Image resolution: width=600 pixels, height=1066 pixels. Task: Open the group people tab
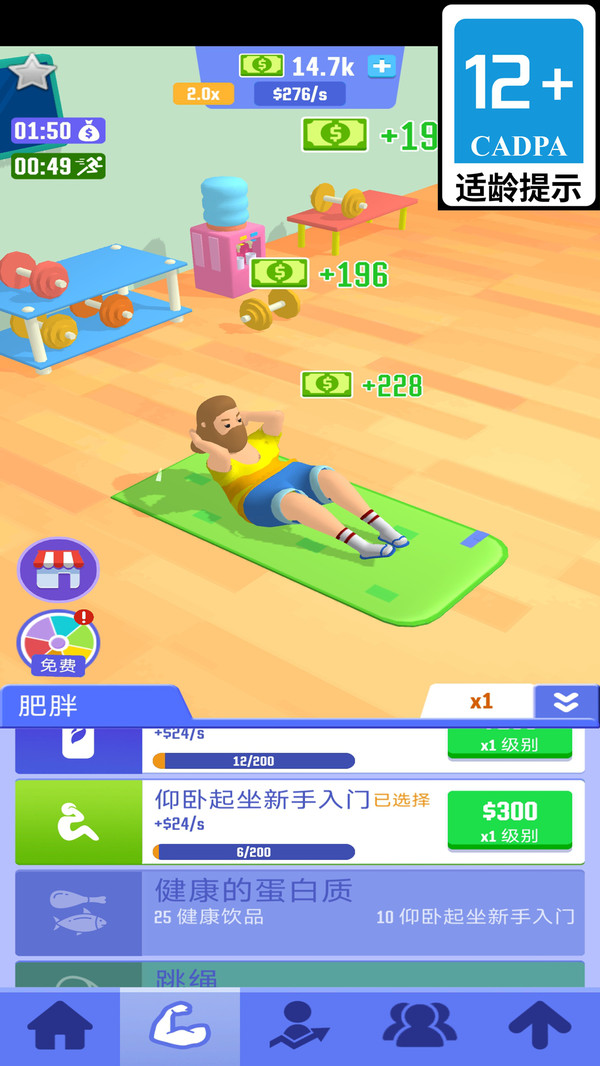click(x=420, y=1026)
